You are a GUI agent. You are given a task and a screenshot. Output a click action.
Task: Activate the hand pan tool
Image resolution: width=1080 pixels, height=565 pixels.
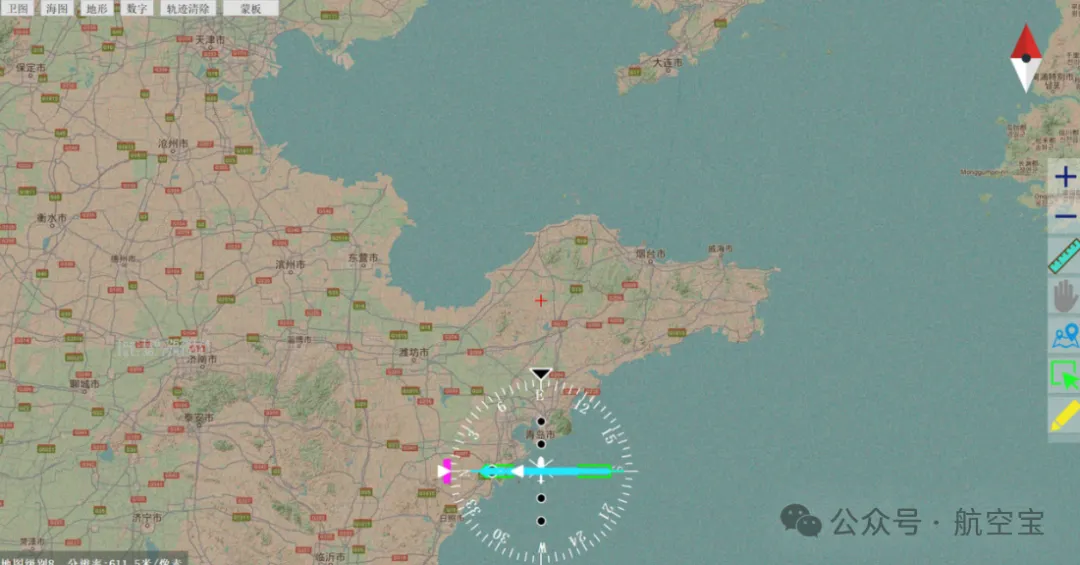(1064, 295)
